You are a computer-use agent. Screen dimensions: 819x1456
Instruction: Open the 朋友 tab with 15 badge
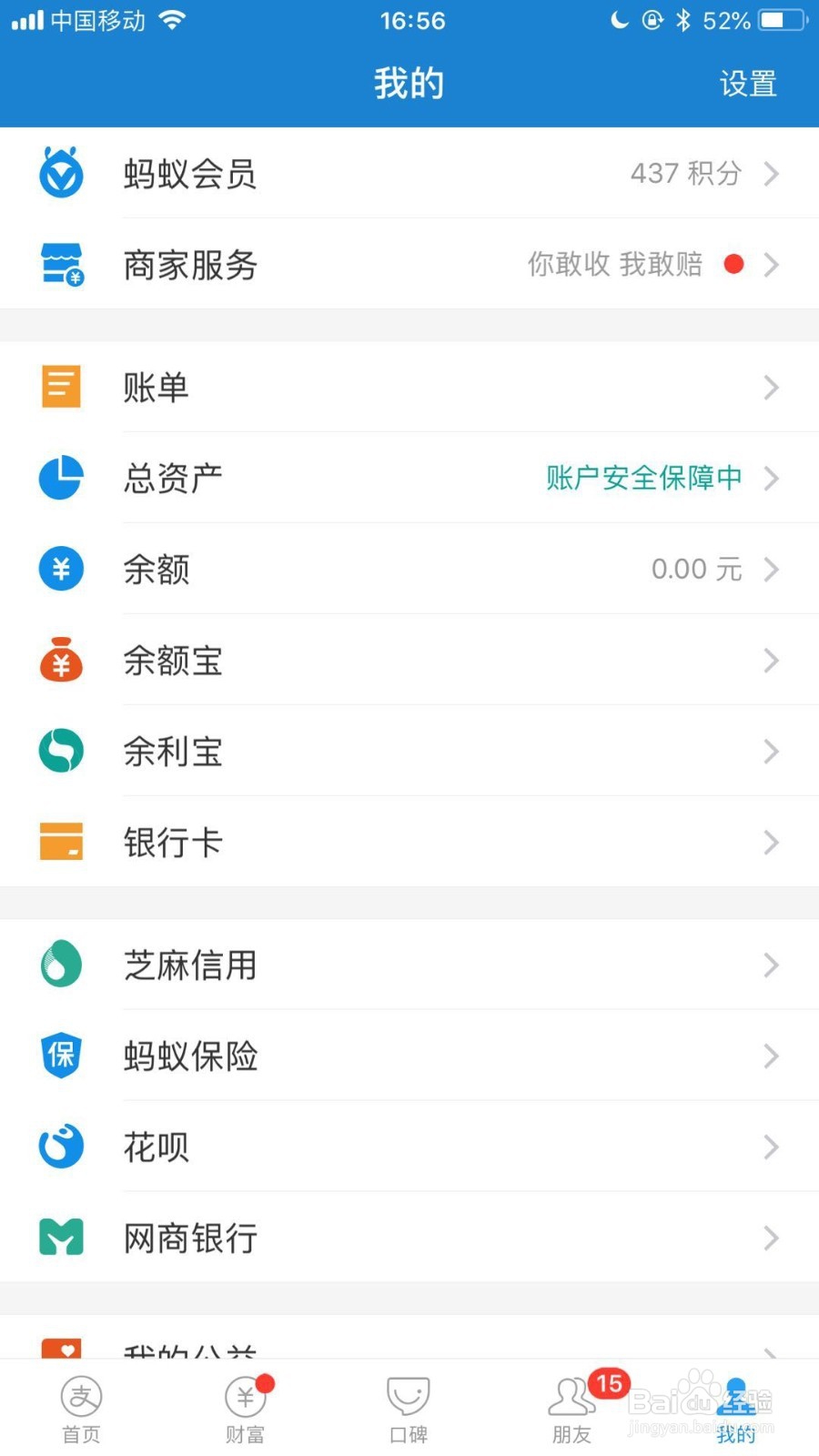(x=573, y=1409)
